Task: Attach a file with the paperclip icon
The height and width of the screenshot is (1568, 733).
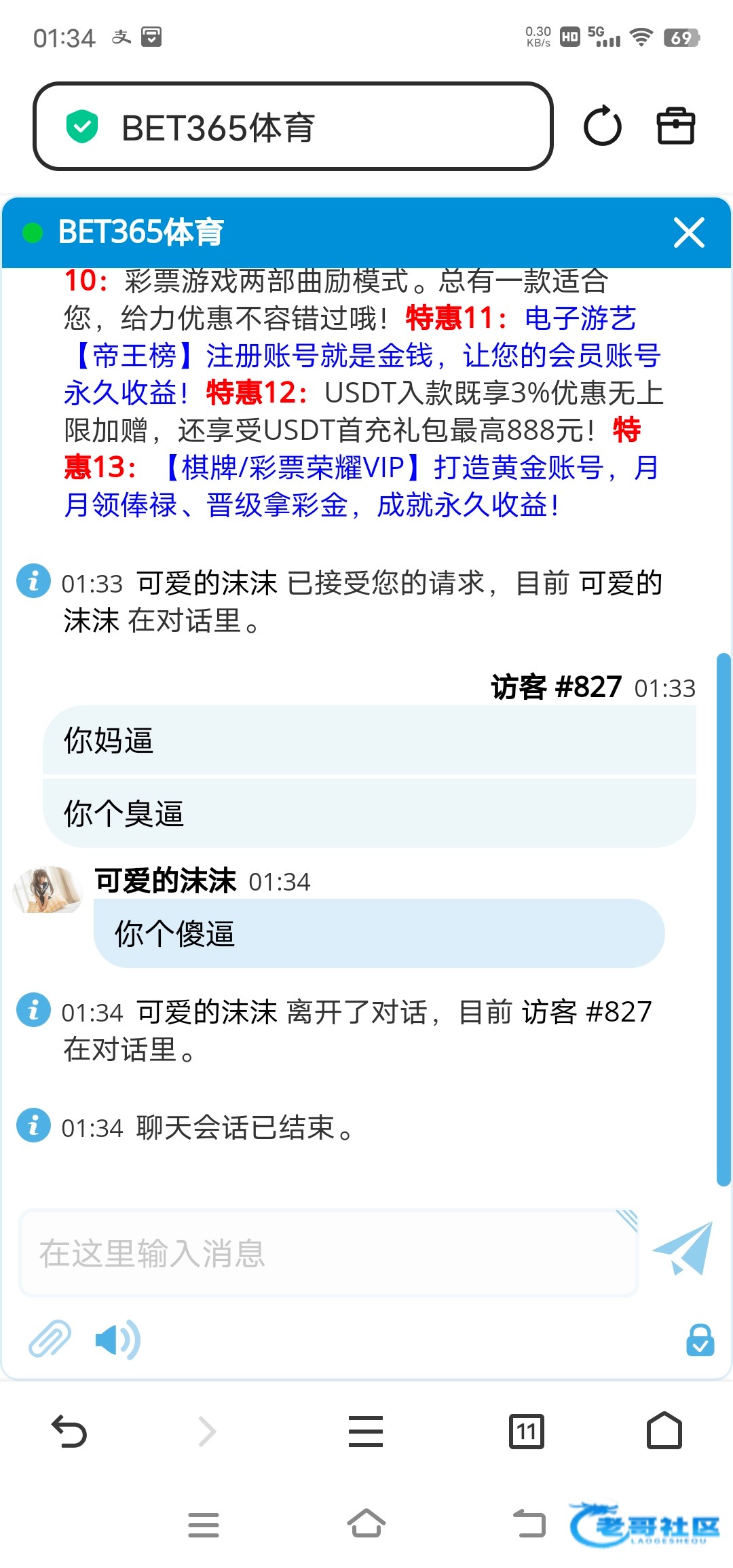Action: [x=50, y=1339]
